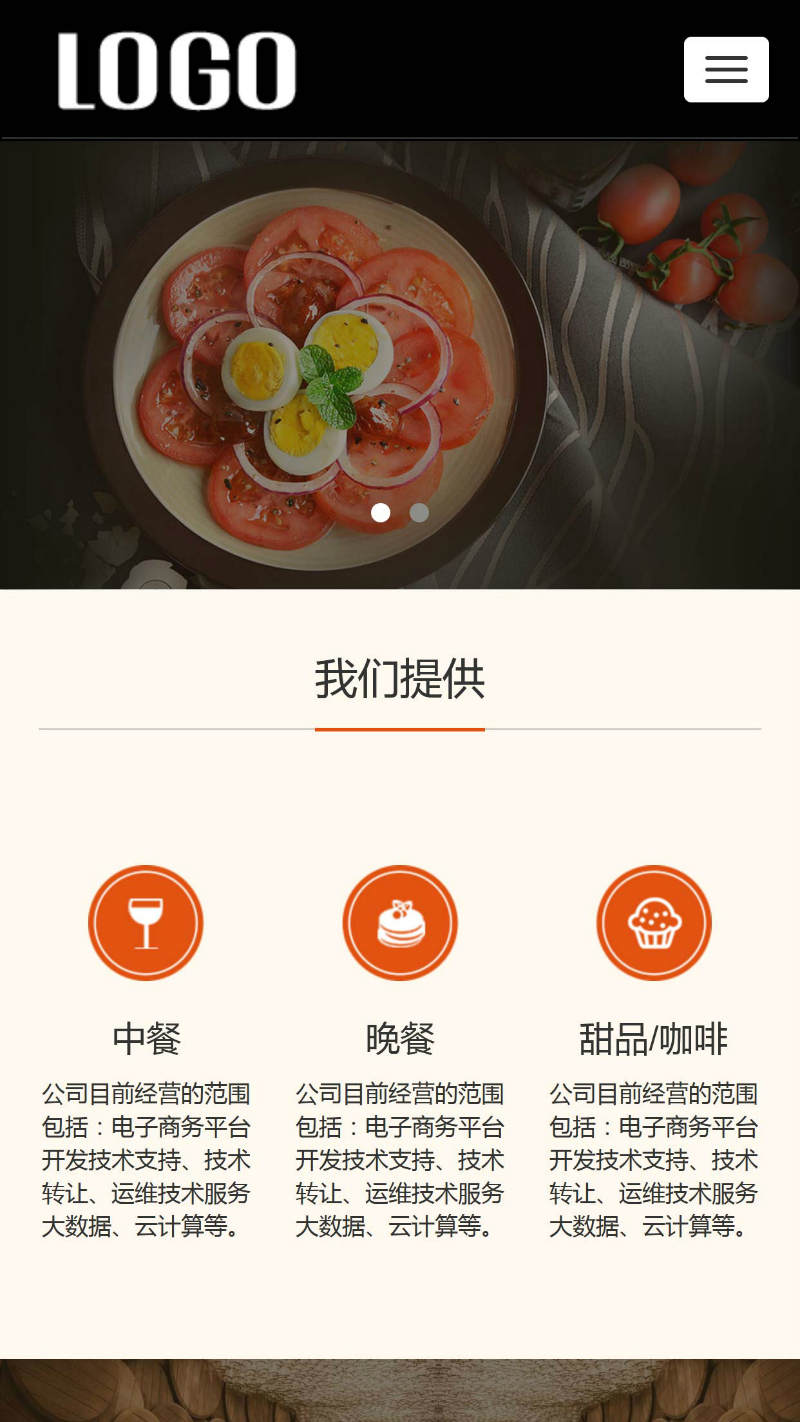This screenshot has width=800, height=1422.
Task: Open the 甜品/咖啡 service item
Action: coord(654,1038)
